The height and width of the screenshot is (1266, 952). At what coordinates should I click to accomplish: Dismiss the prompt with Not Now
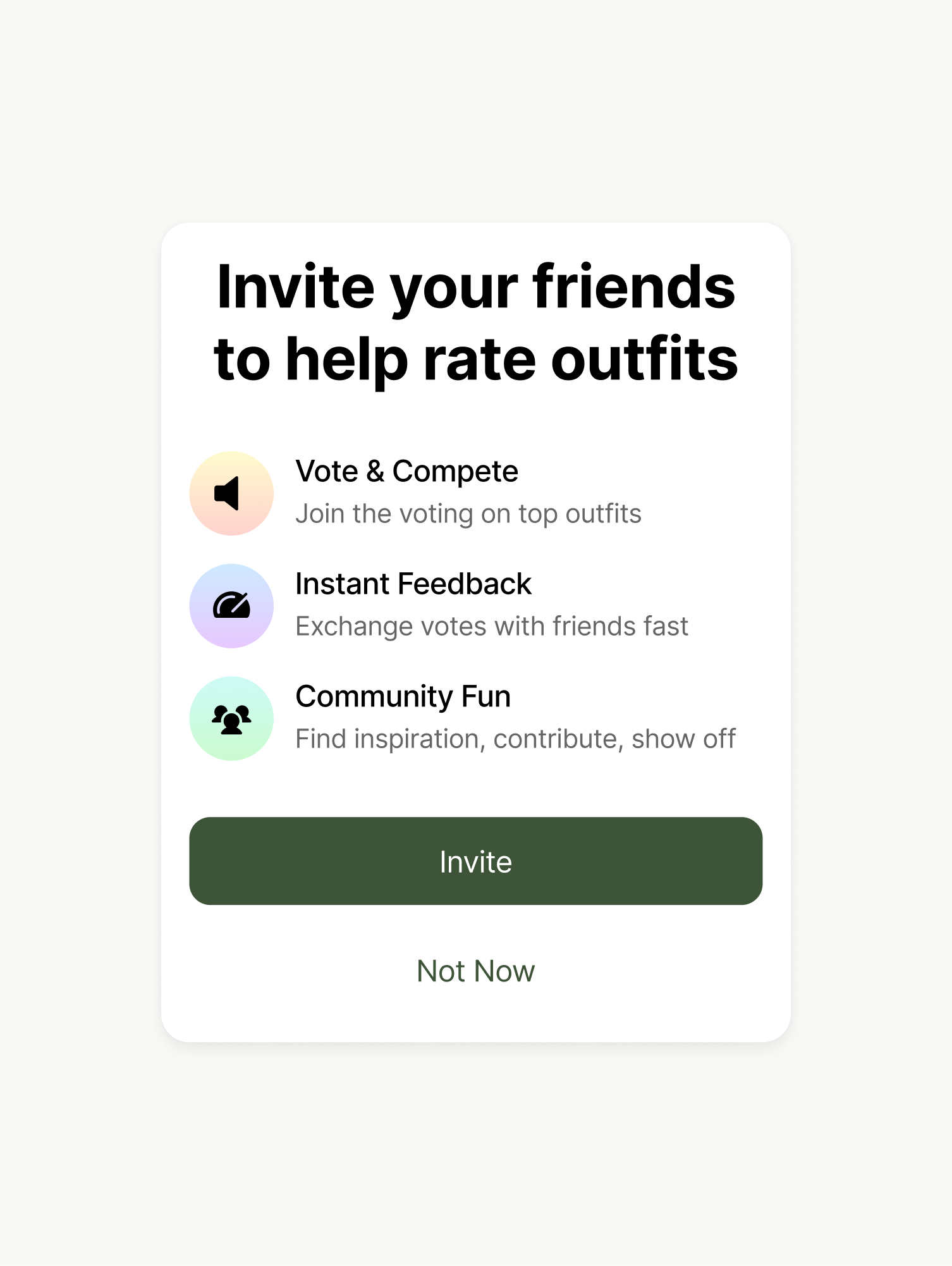click(x=475, y=971)
